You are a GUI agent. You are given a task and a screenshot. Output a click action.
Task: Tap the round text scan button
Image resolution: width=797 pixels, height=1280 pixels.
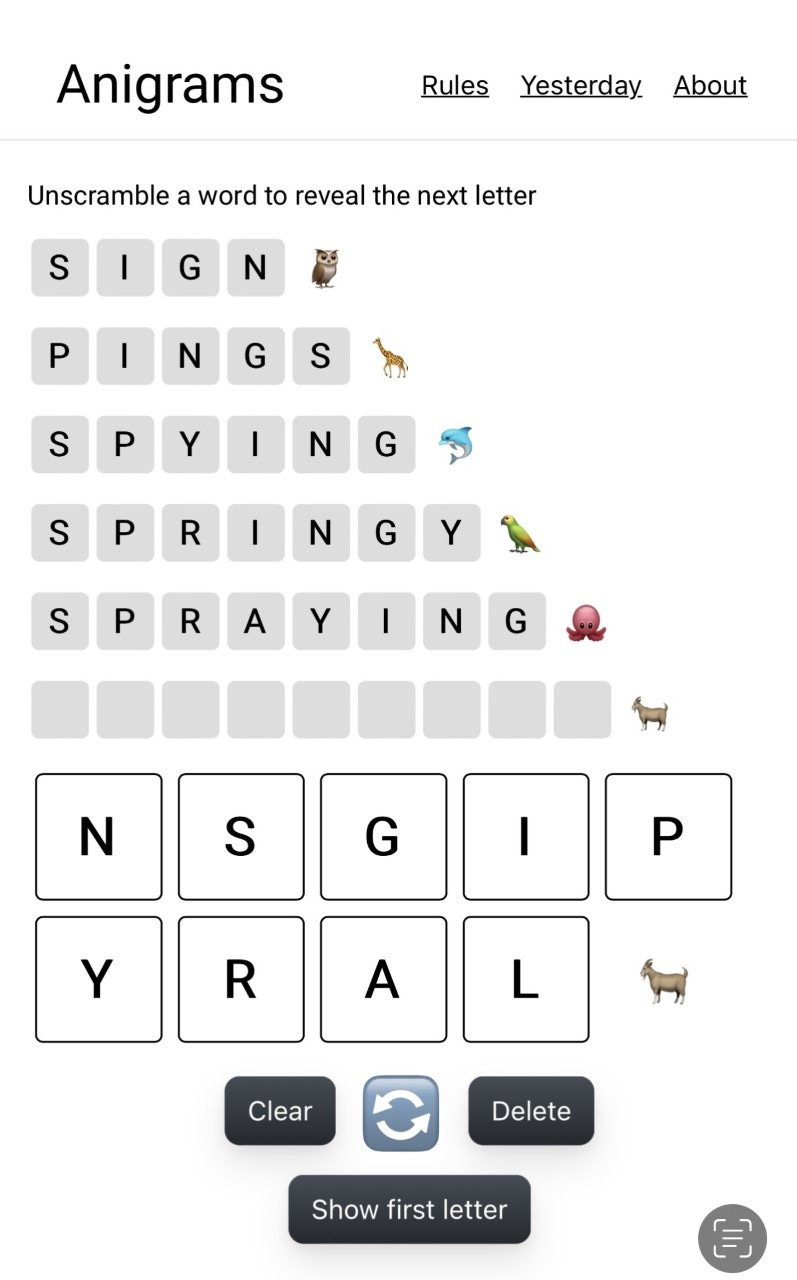(x=732, y=1238)
